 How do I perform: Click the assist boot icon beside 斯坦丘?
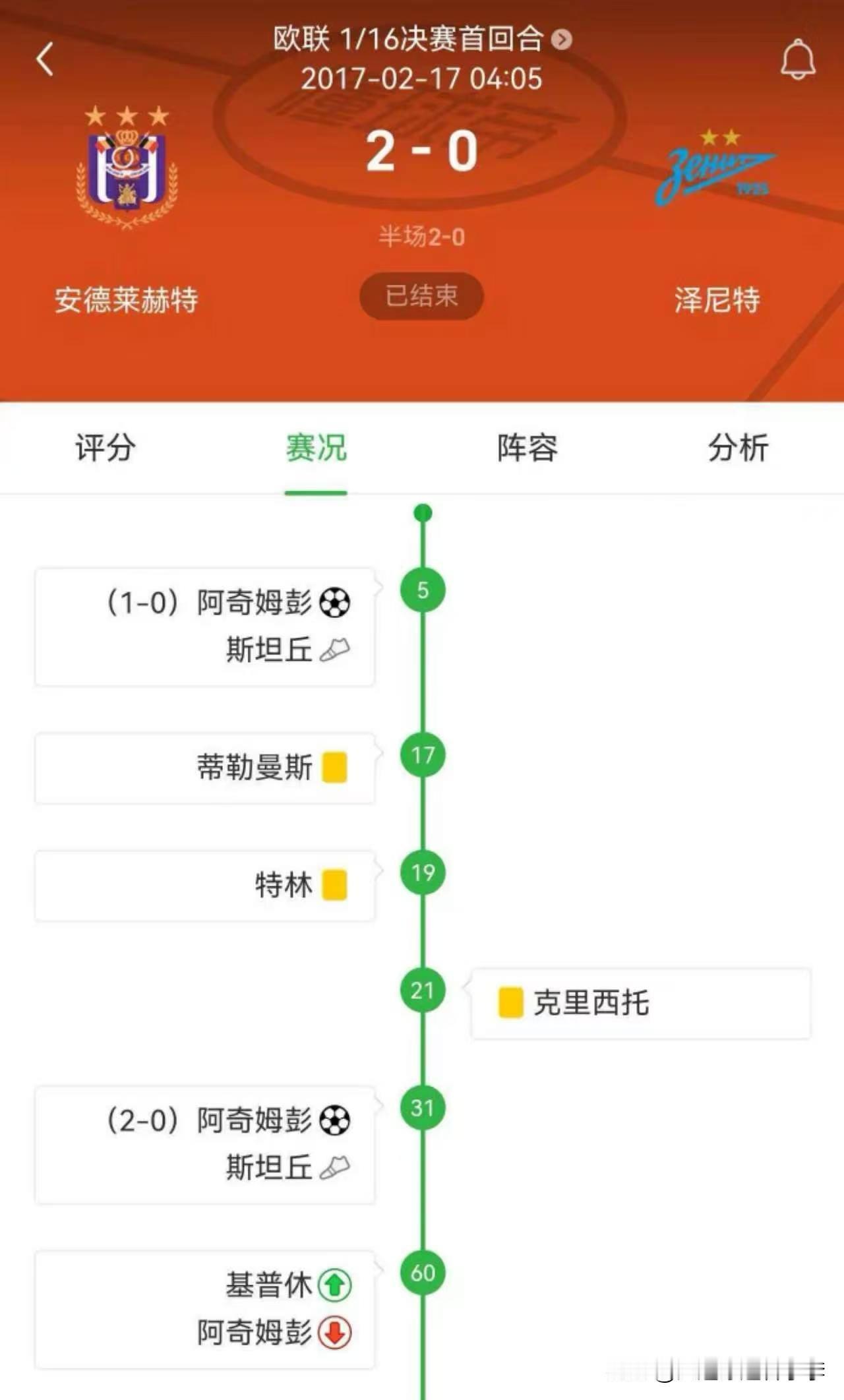(335, 650)
